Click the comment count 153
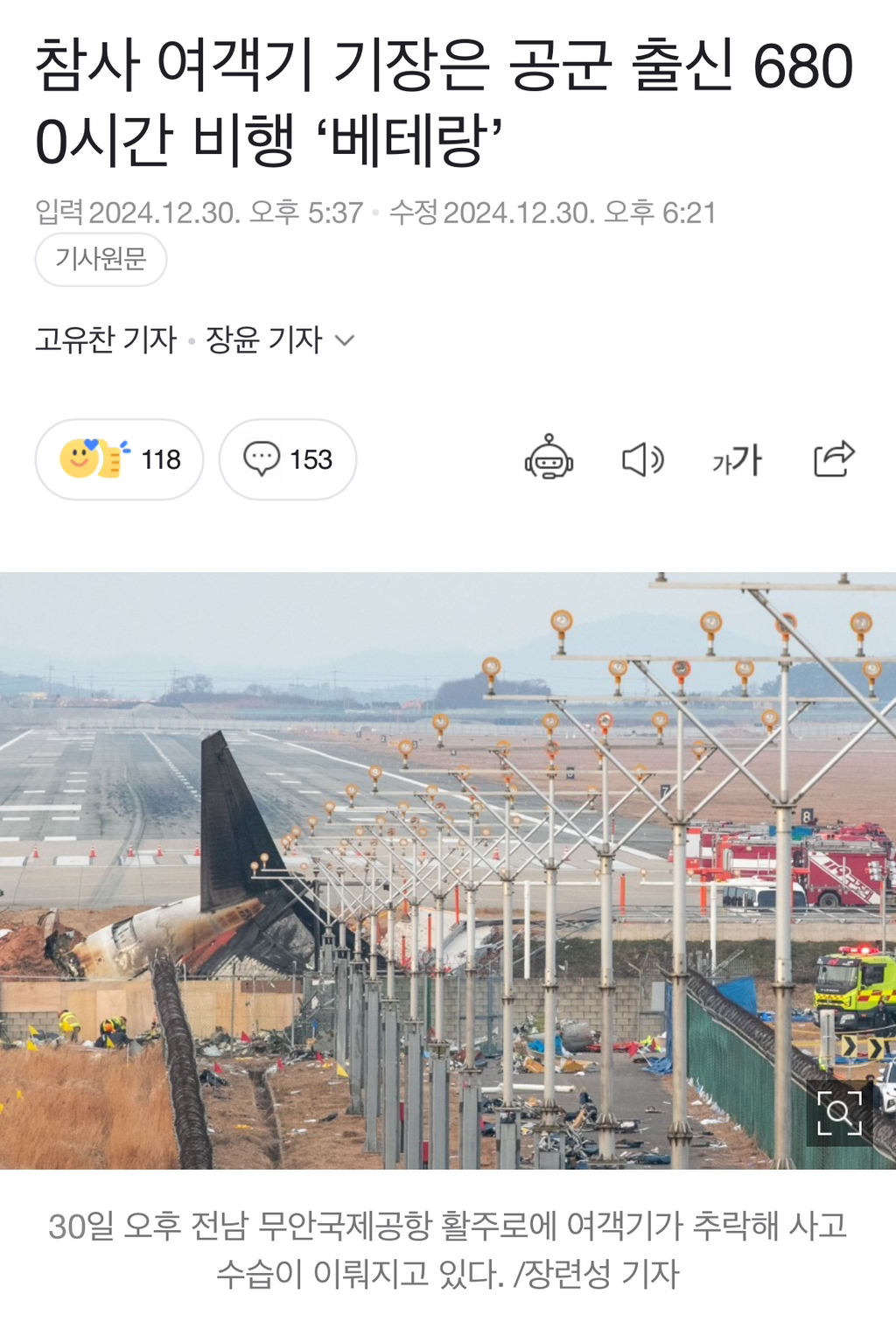This screenshot has width=896, height=1322. (304, 458)
